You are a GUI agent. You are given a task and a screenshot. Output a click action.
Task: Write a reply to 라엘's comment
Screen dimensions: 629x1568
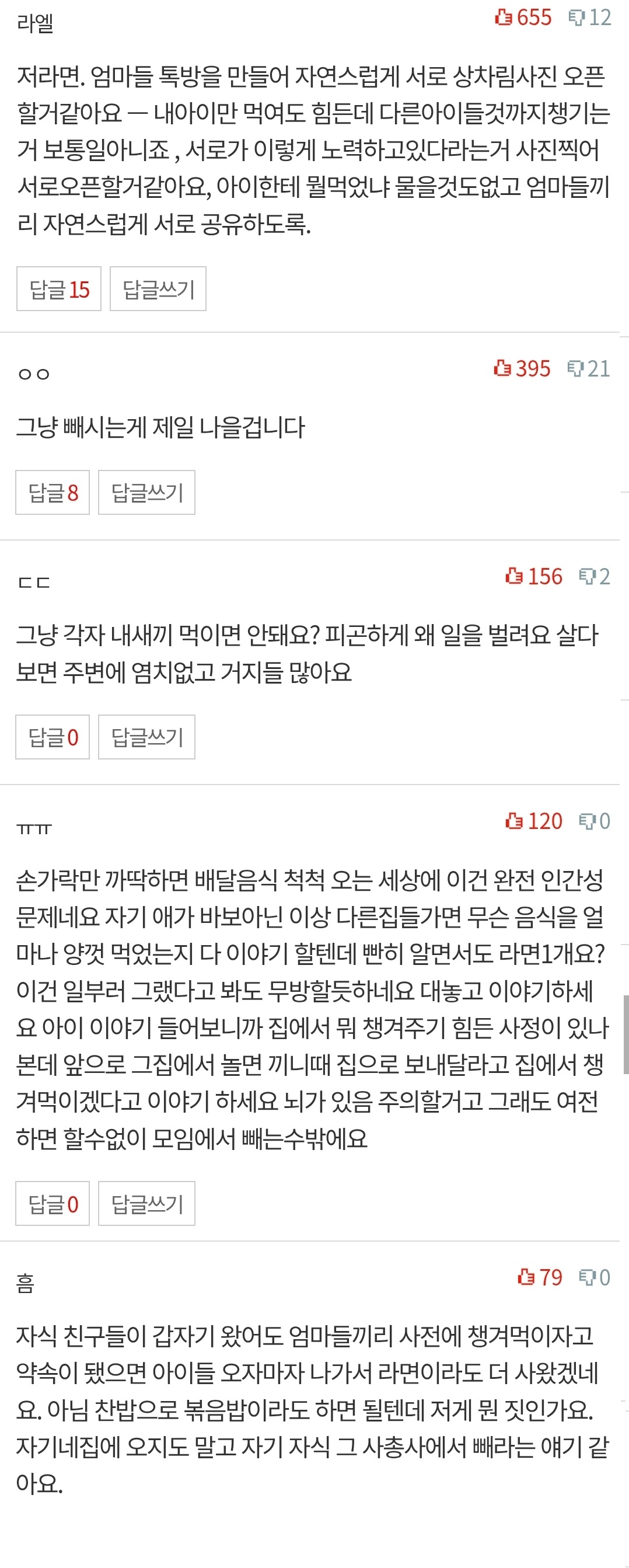[158, 289]
